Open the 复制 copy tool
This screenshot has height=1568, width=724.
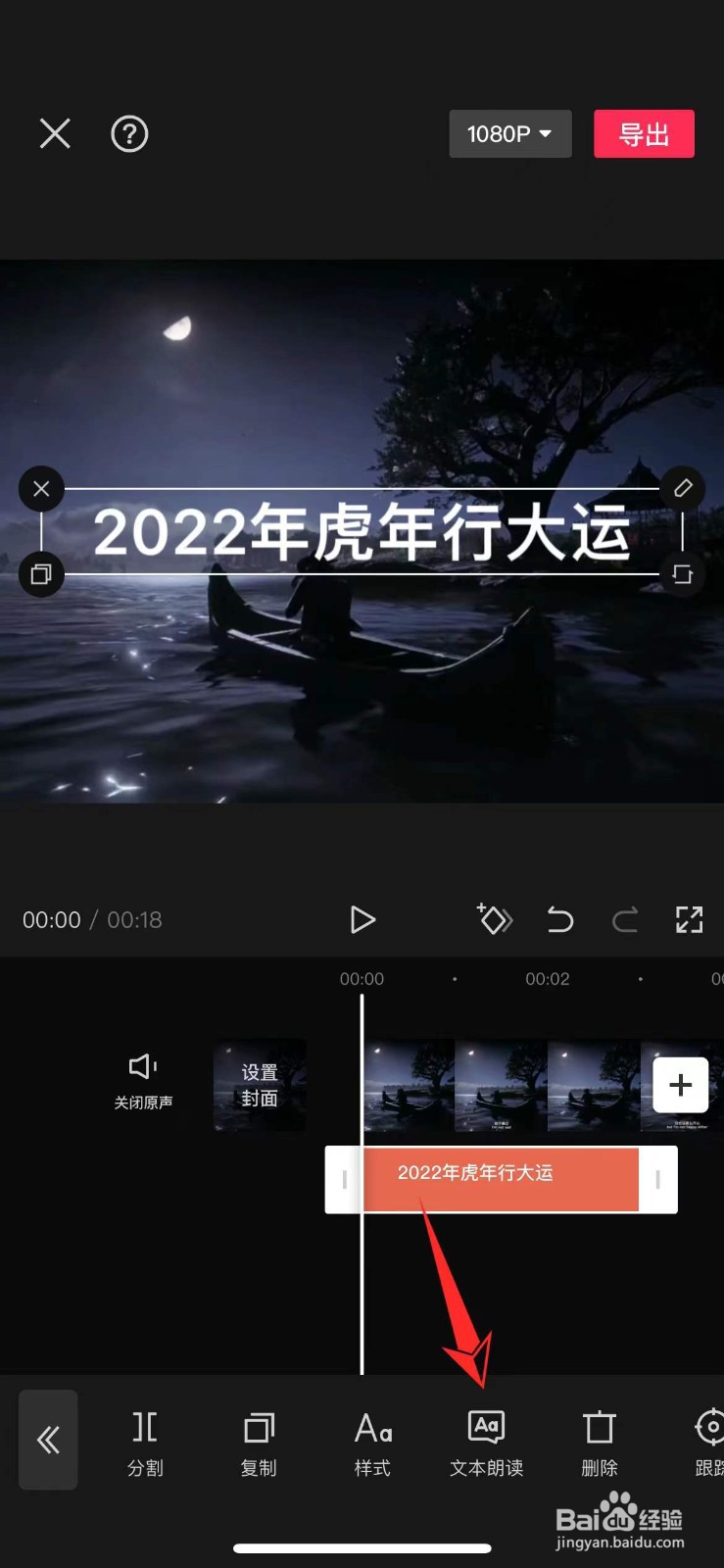[x=258, y=1441]
